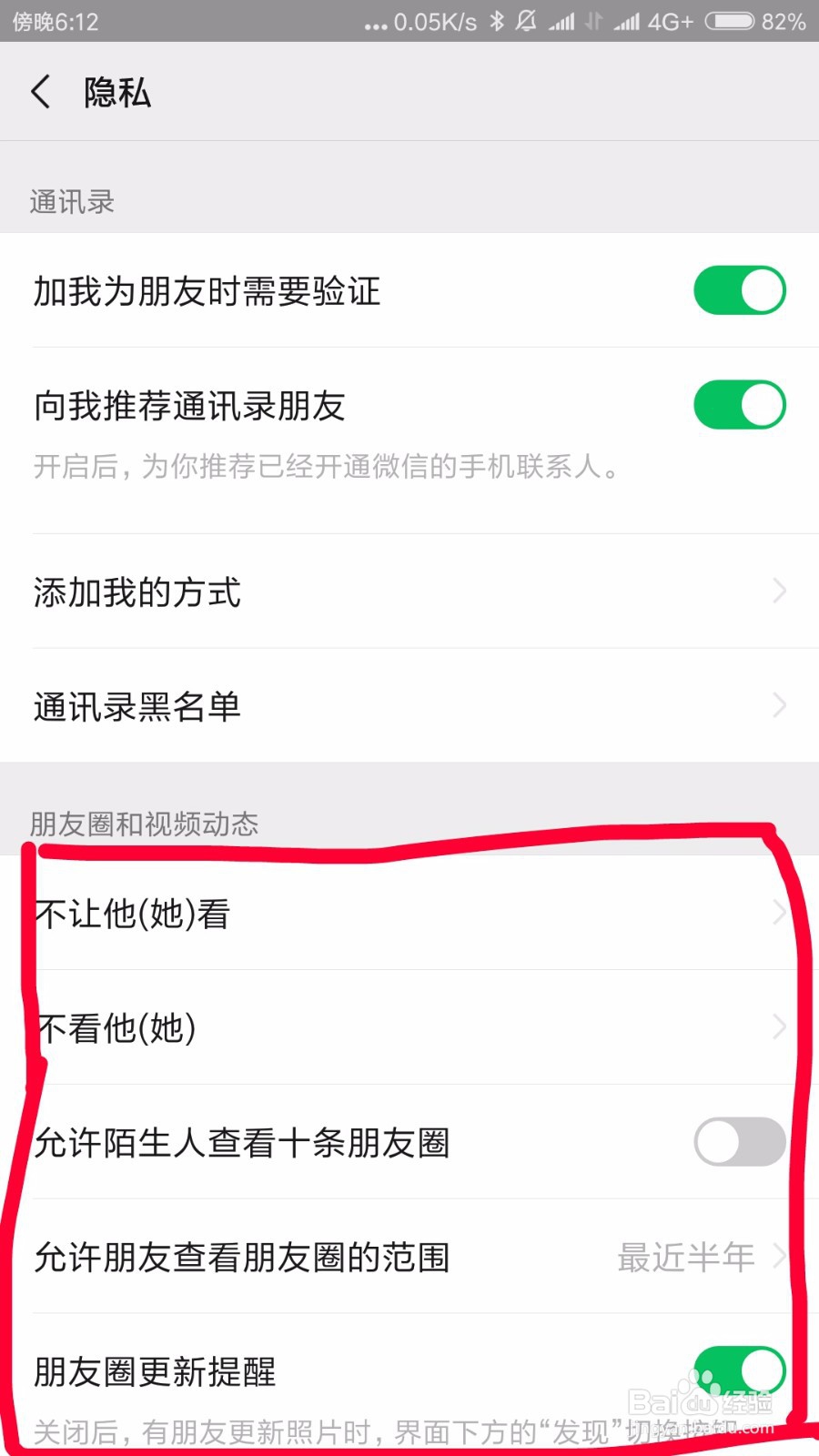The width and height of the screenshot is (819, 1456).
Task: Disable 加我为朋友时需要验证
Action: [x=739, y=289]
